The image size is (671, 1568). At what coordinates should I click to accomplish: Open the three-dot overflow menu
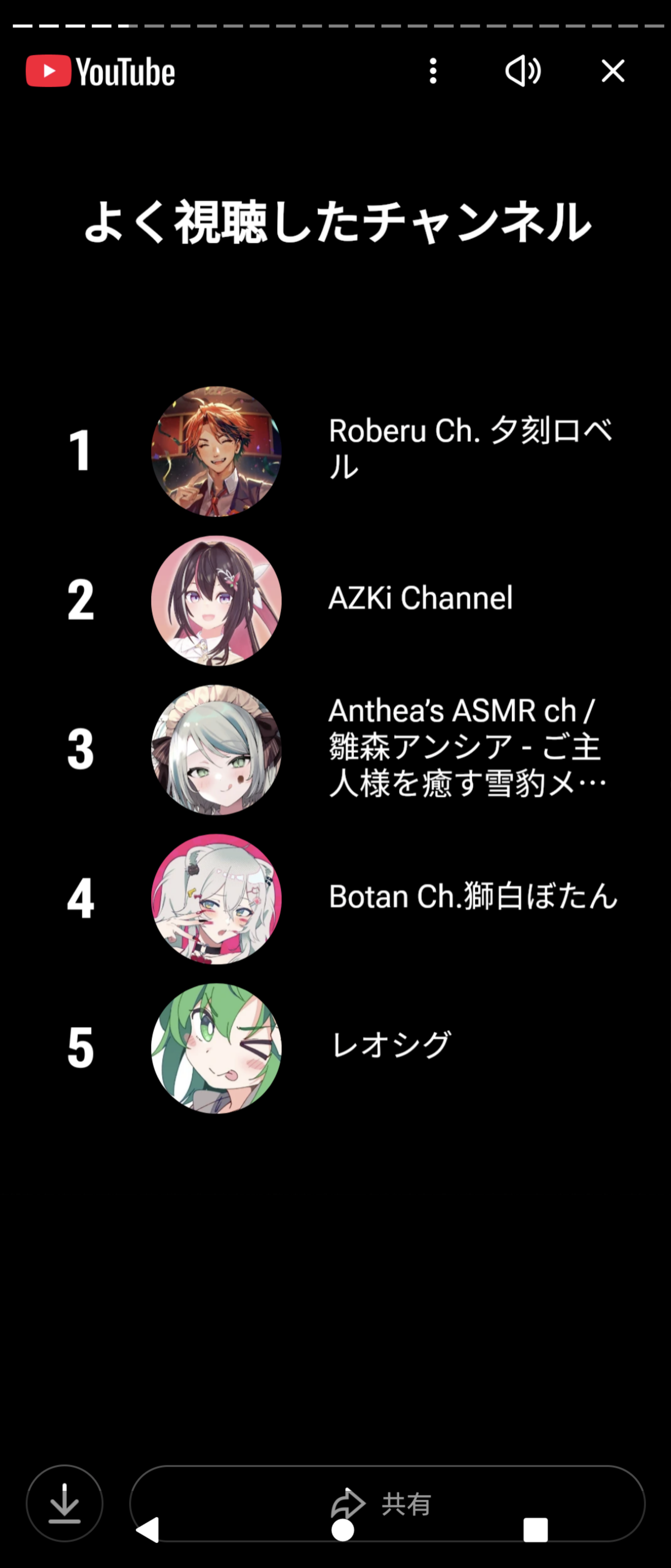coord(433,71)
